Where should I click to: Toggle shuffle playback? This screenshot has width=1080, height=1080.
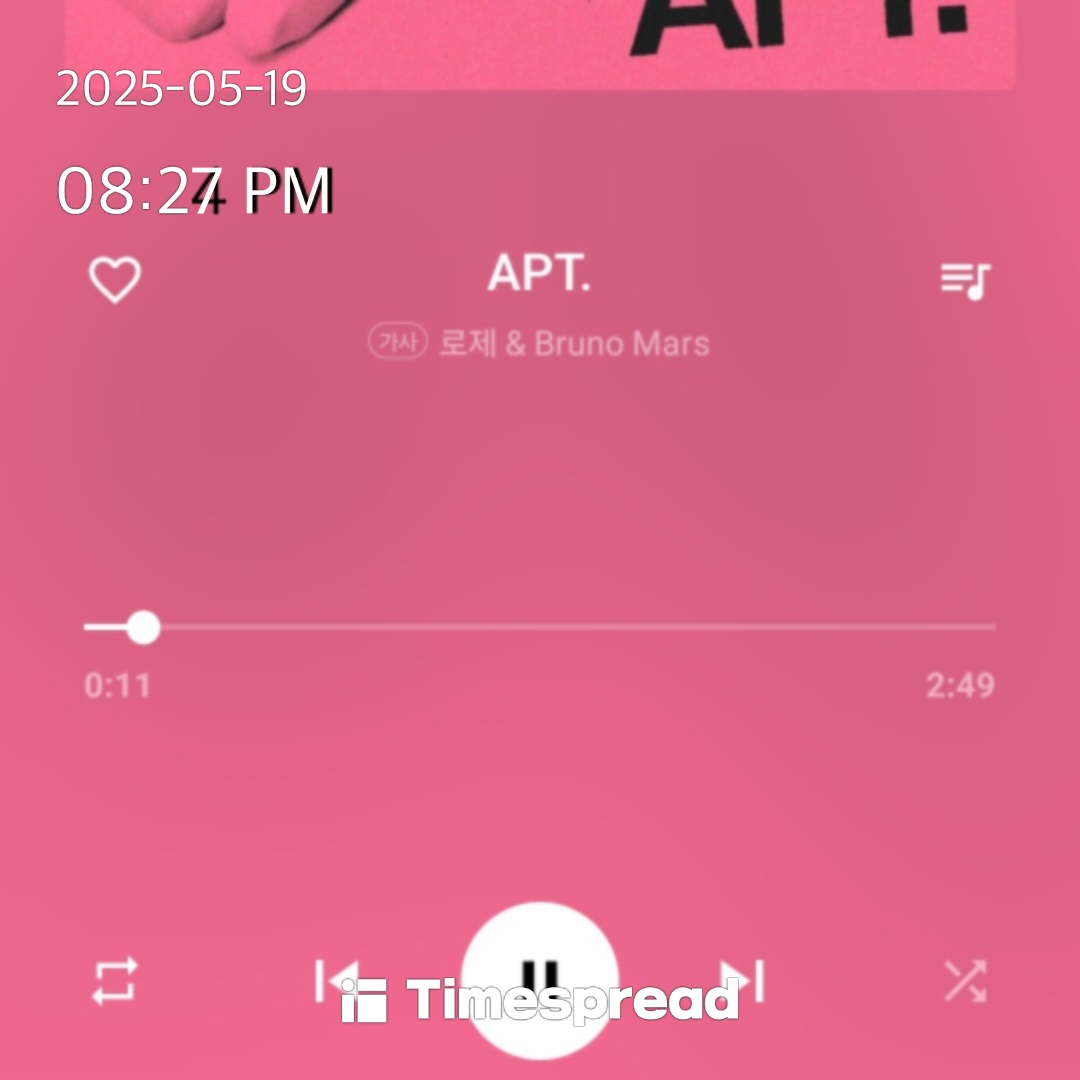click(965, 981)
